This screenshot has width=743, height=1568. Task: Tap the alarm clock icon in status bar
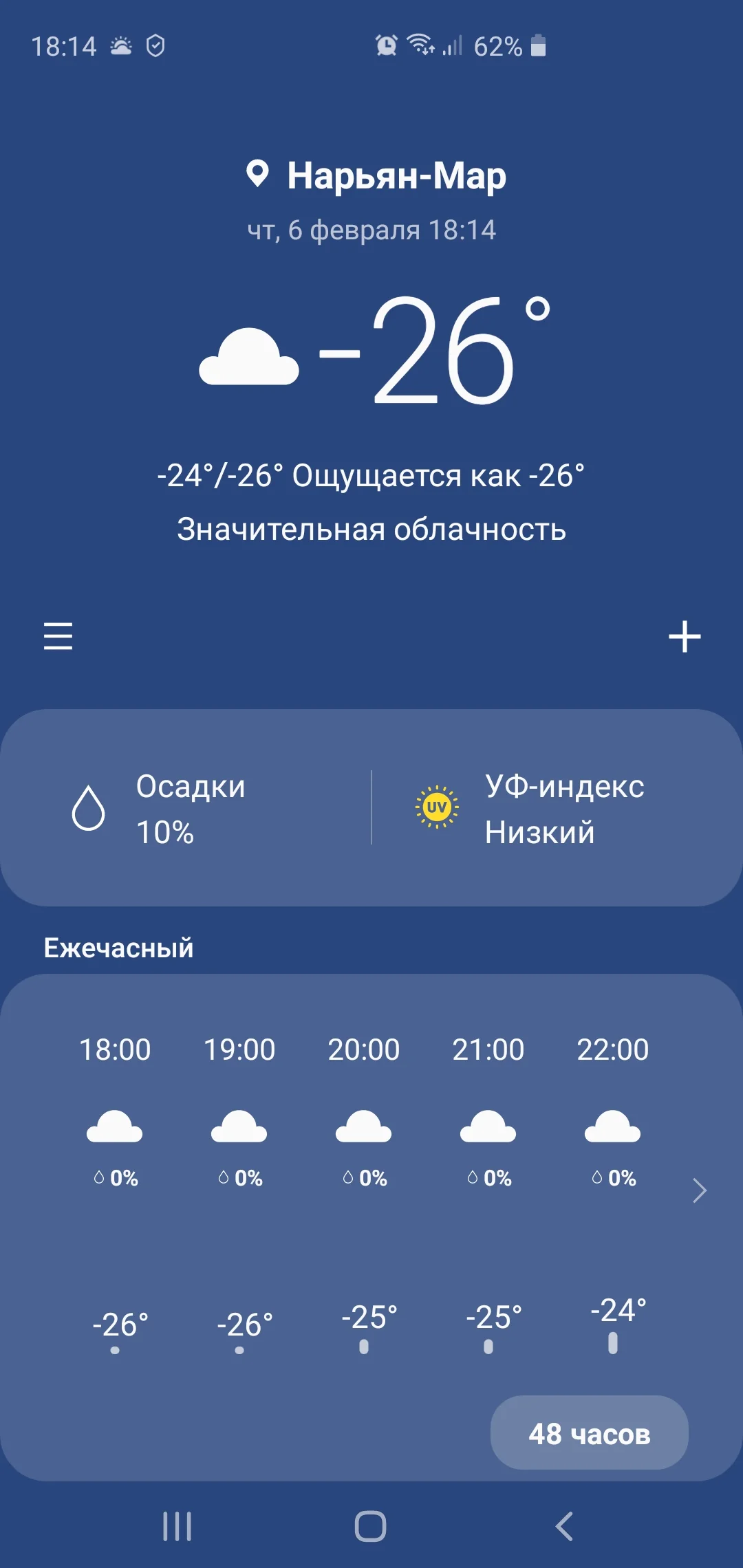[386, 45]
